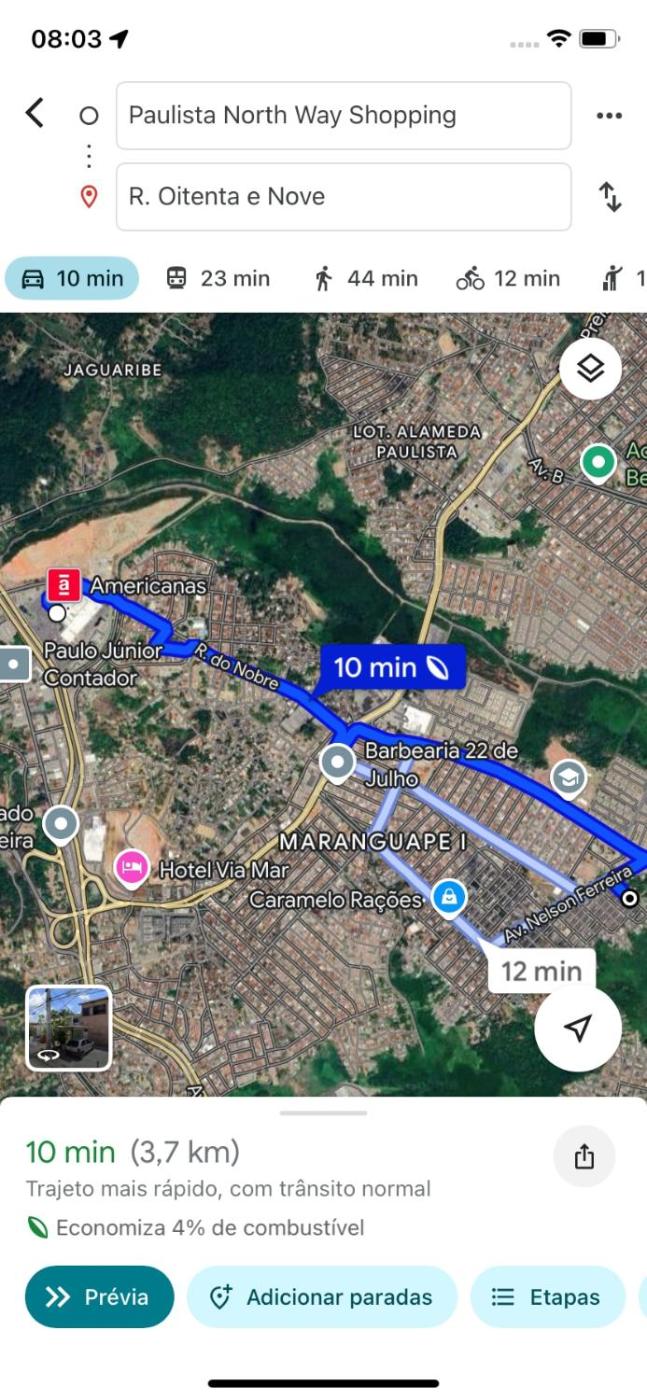Select the alternative 12 min route

pyautogui.click(x=541, y=971)
